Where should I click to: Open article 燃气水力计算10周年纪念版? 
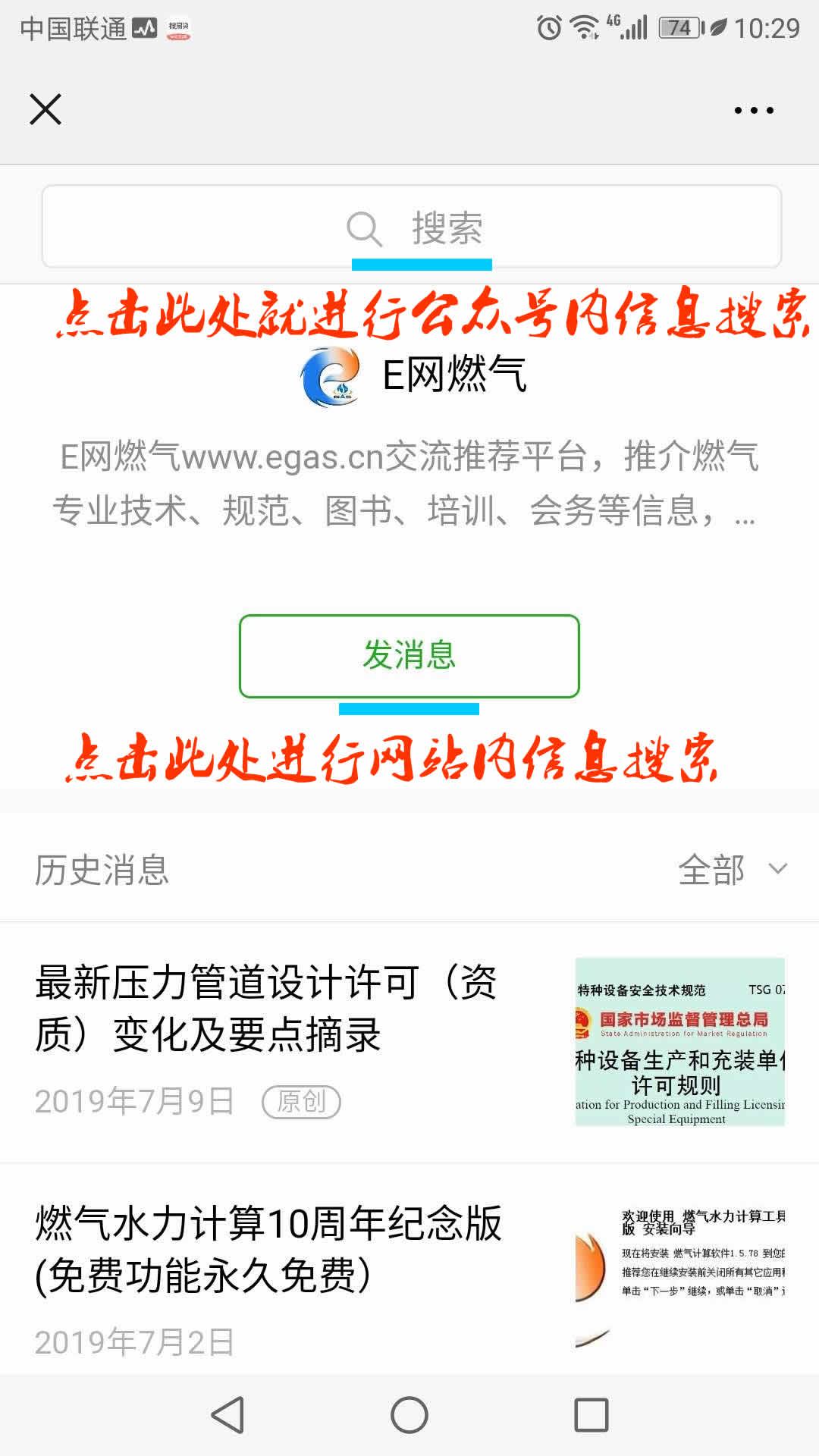pyautogui.click(x=269, y=1248)
